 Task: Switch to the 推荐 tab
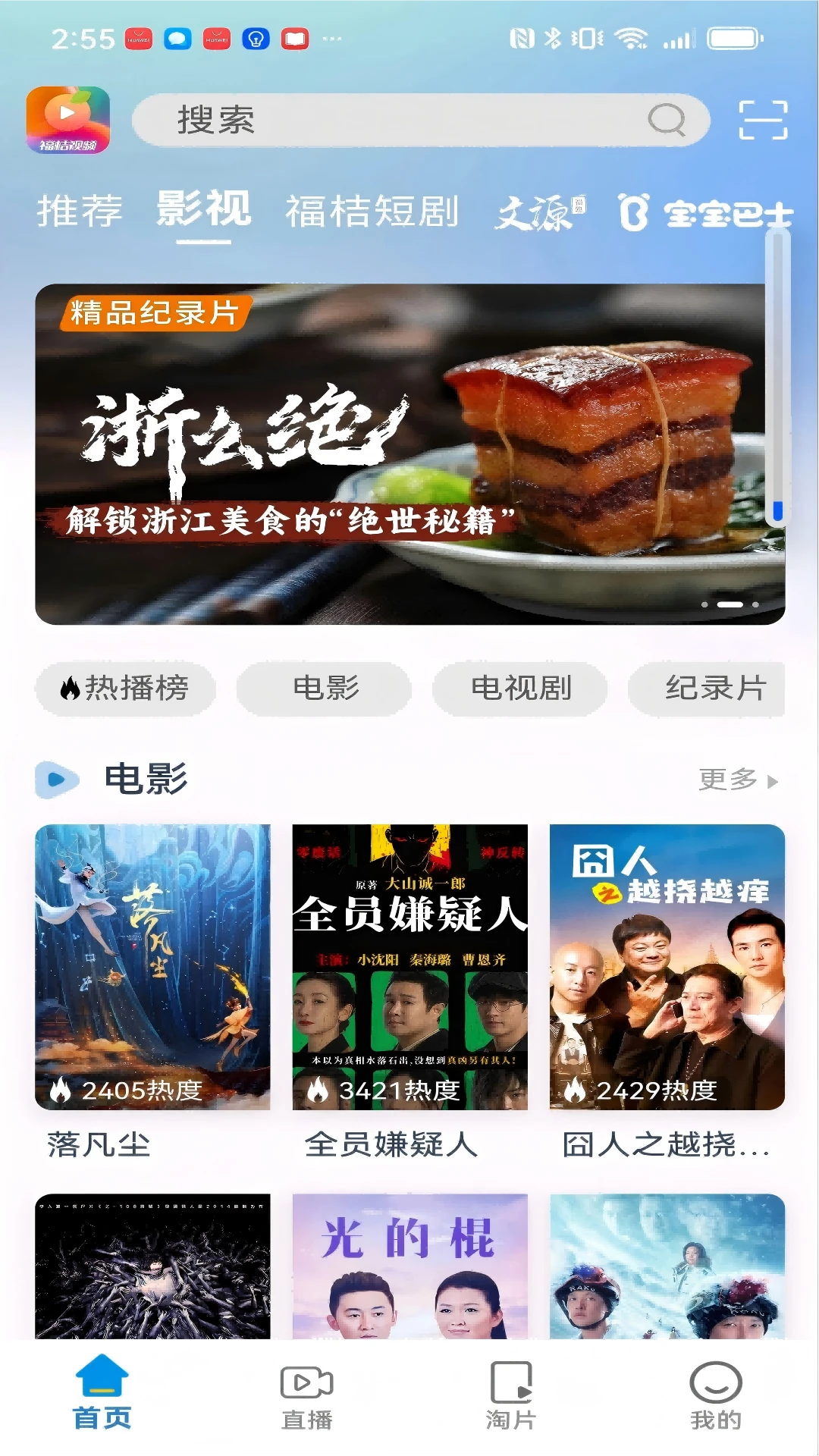[x=78, y=211]
